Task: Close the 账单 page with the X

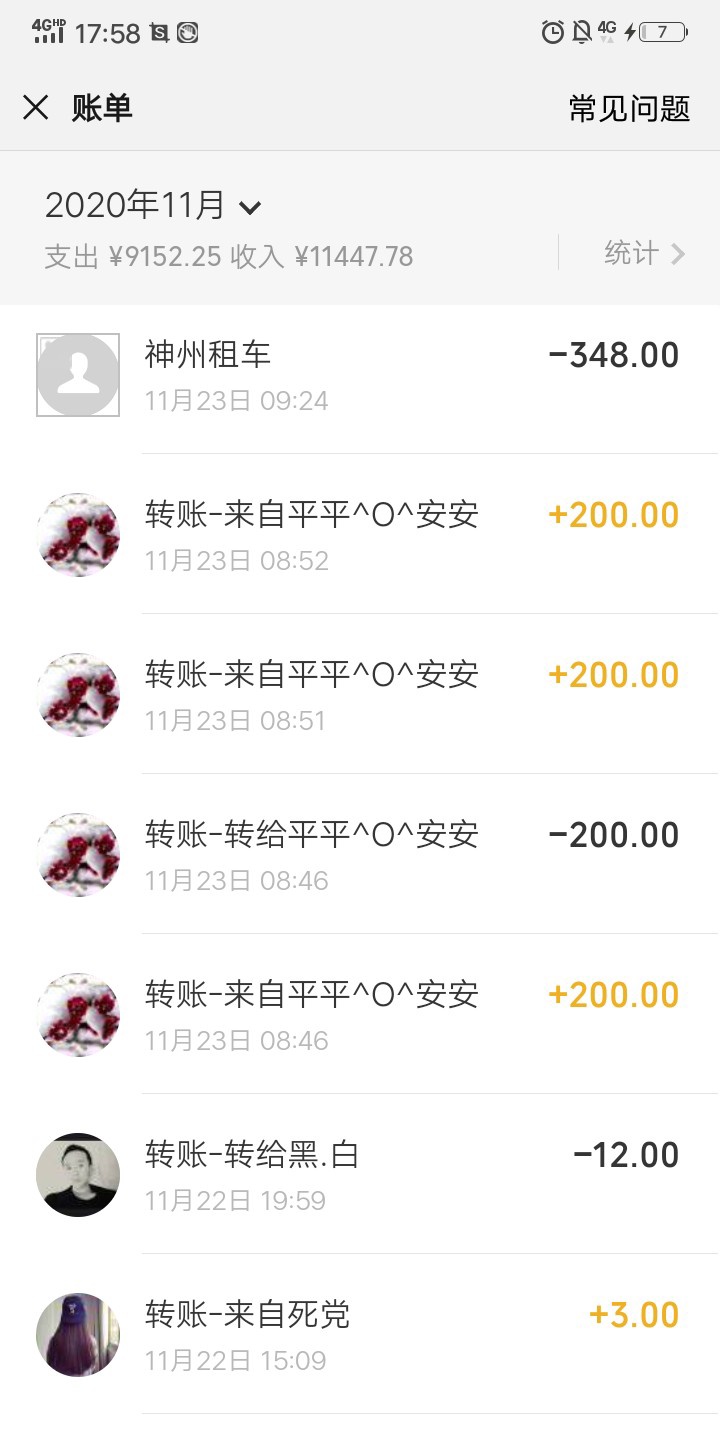Action: pyautogui.click(x=36, y=108)
